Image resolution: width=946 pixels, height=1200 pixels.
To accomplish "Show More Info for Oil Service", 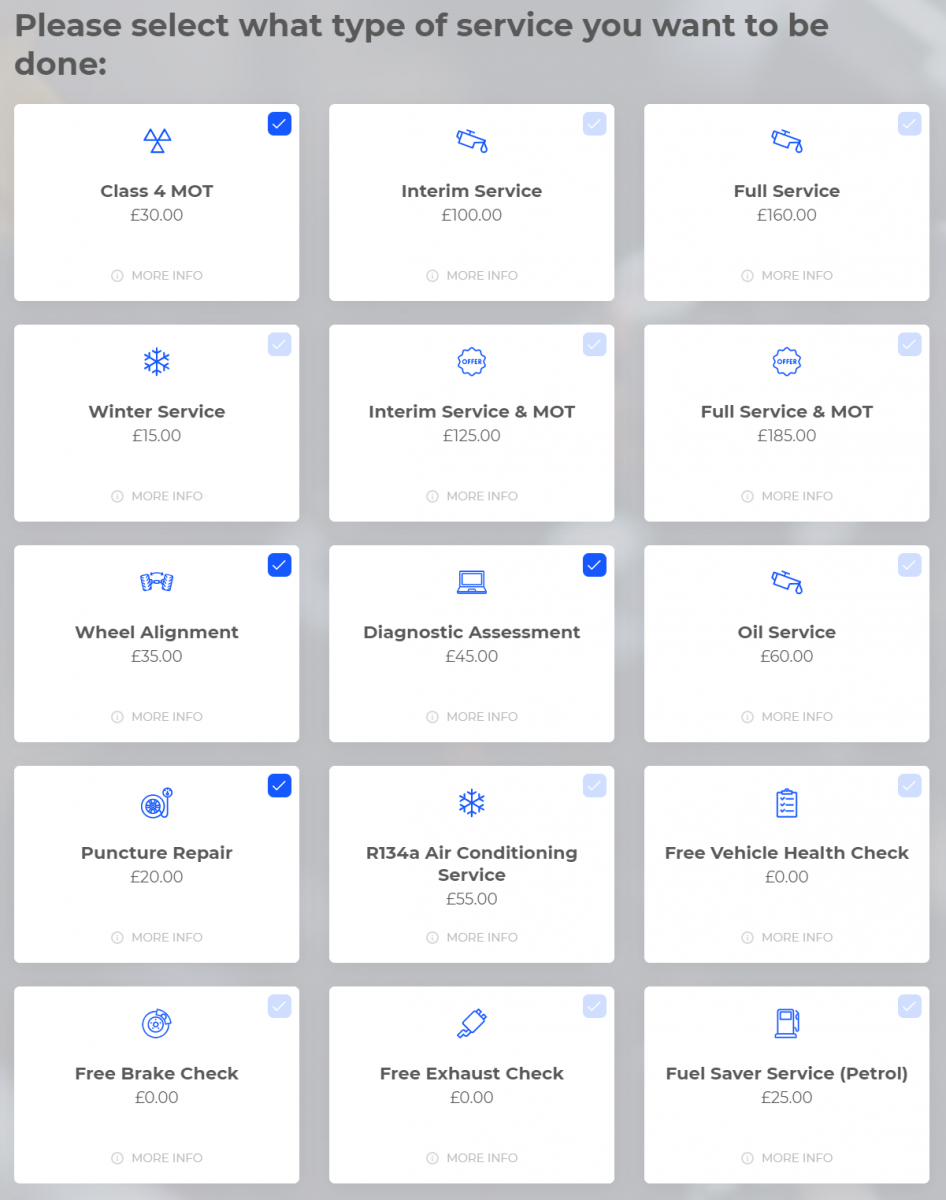I will click(x=787, y=717).
